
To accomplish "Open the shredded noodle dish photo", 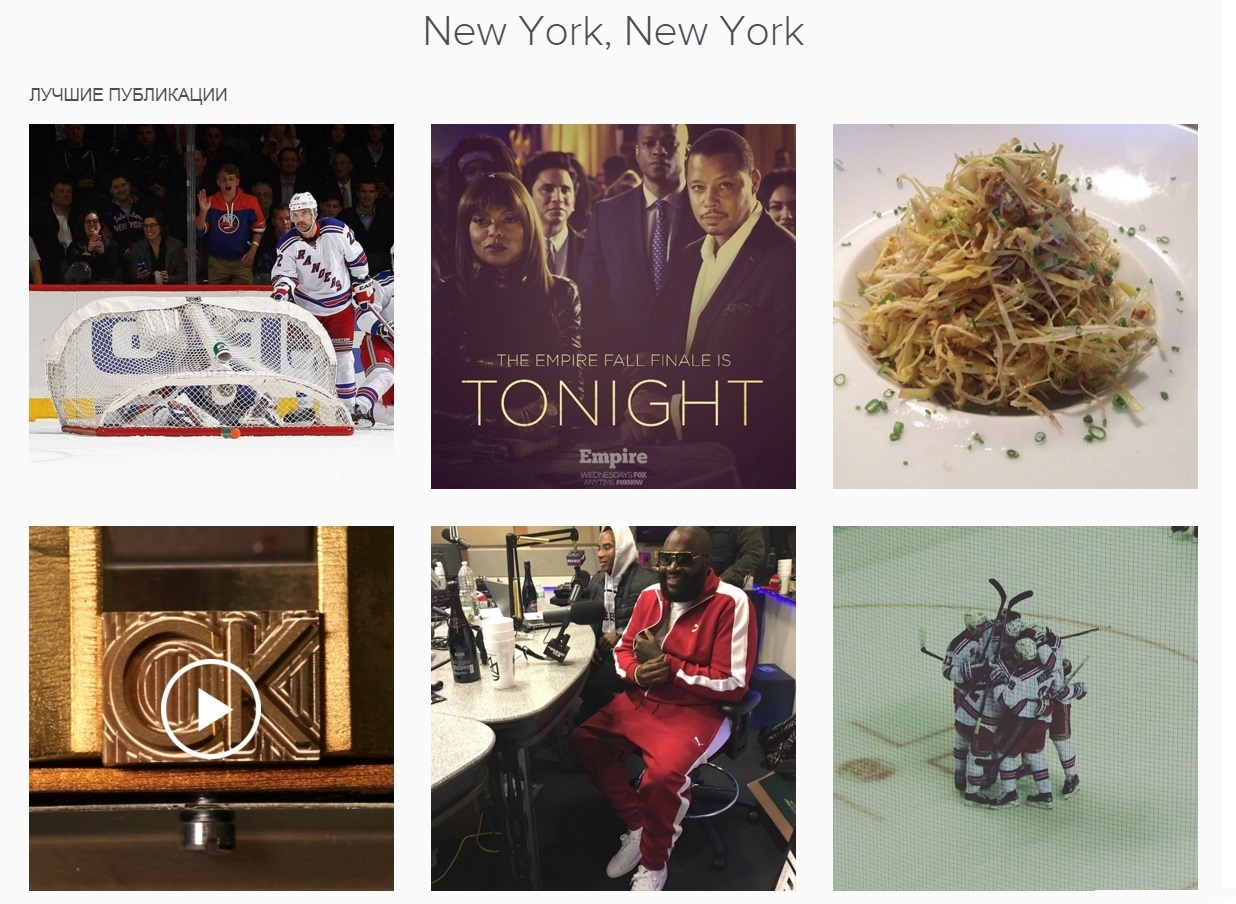I will (1015, 306).
